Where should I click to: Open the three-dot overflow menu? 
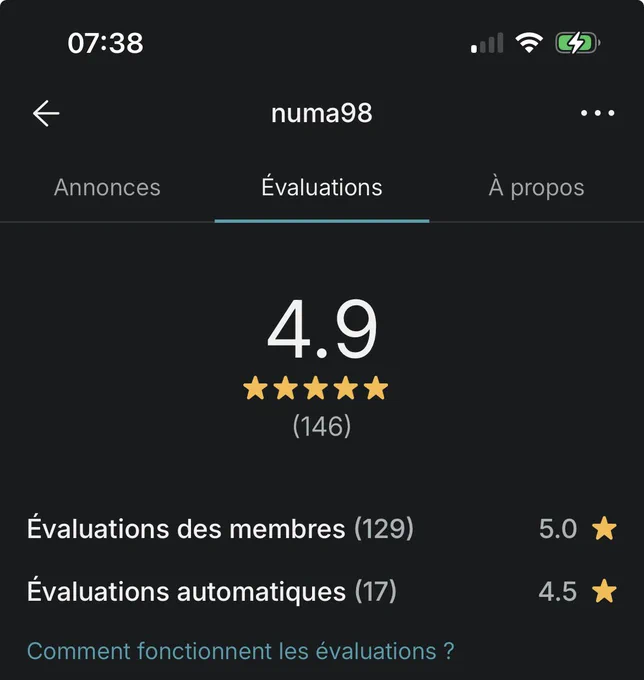(598, 113)
